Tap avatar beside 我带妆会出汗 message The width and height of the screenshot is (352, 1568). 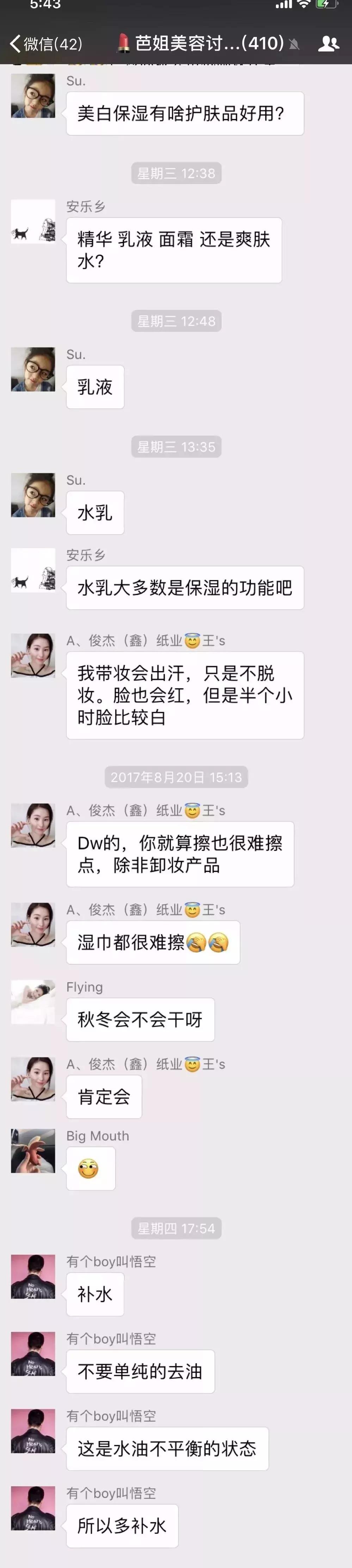(x=33, y=656)
